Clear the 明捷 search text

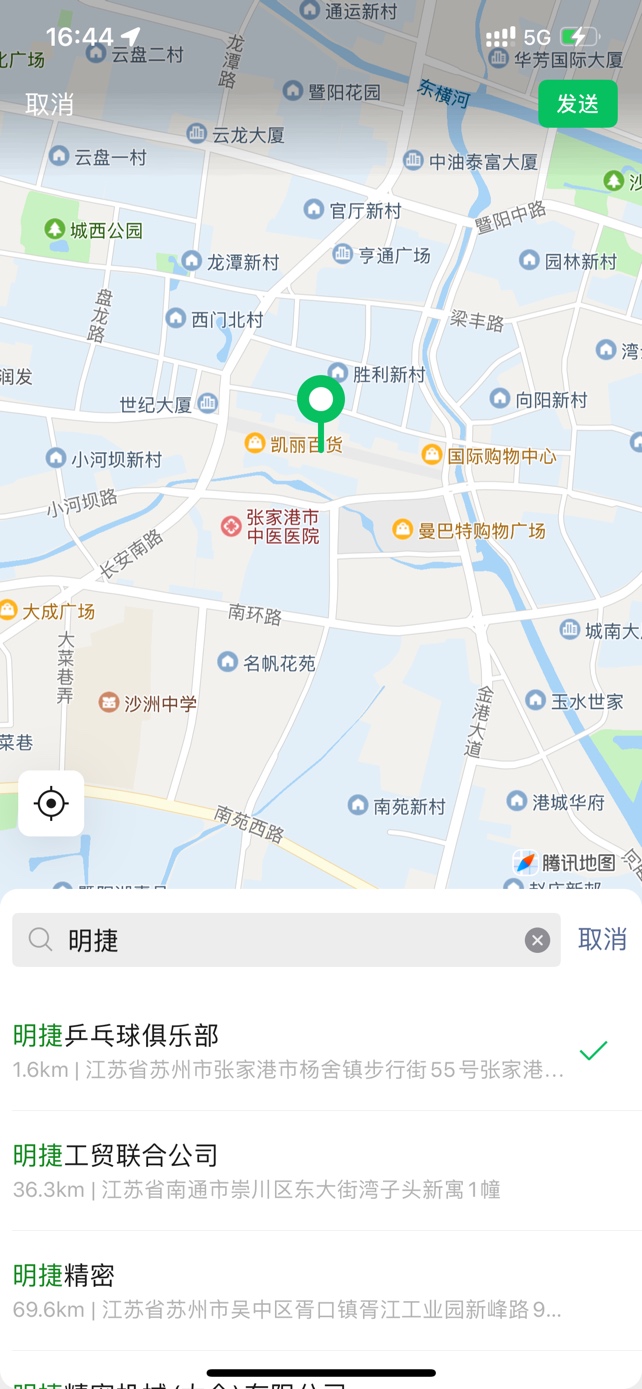pos(537,940)
